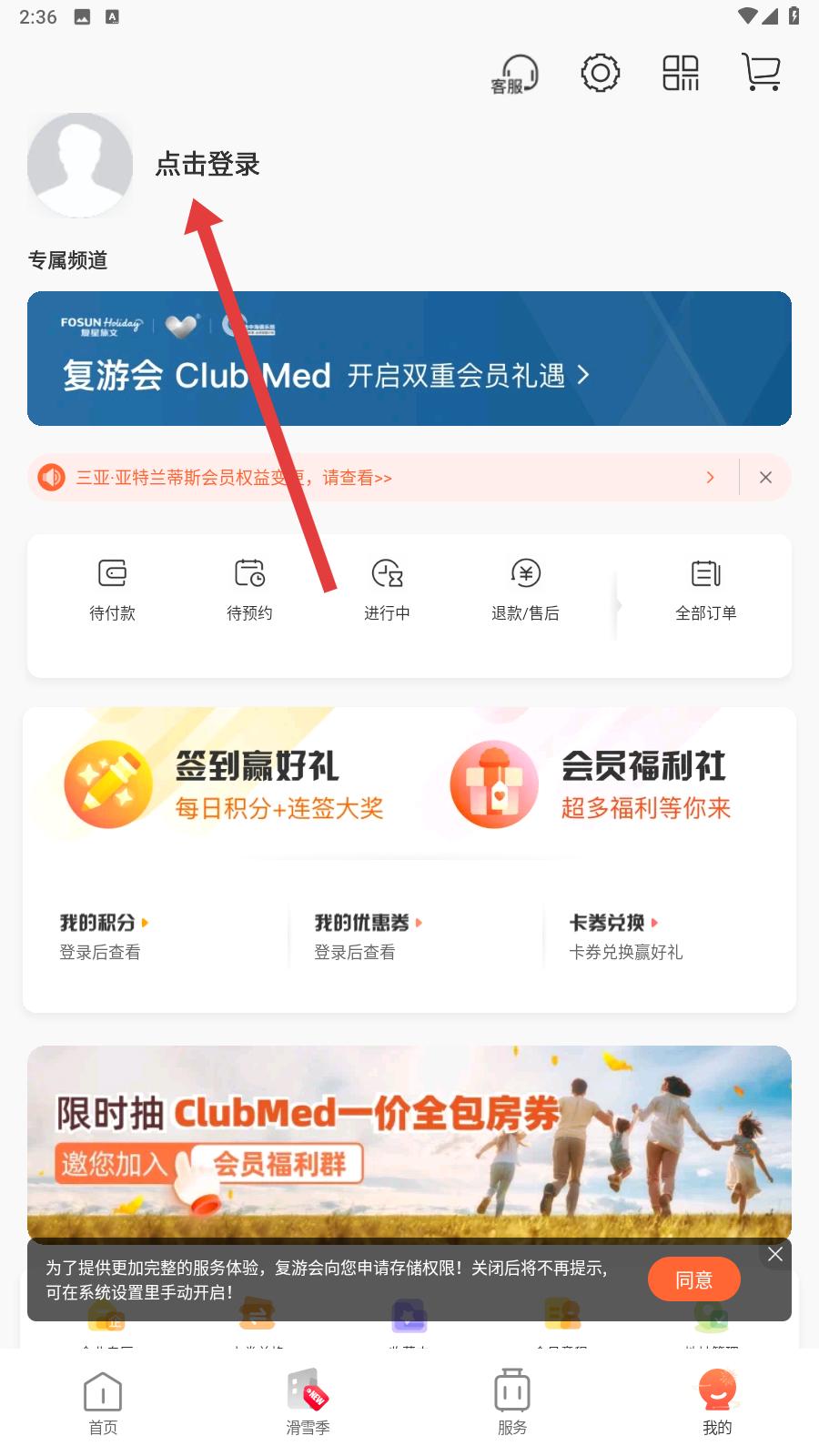Open the settings gear
Screen dimensions: 819x1456
(601, 73)
